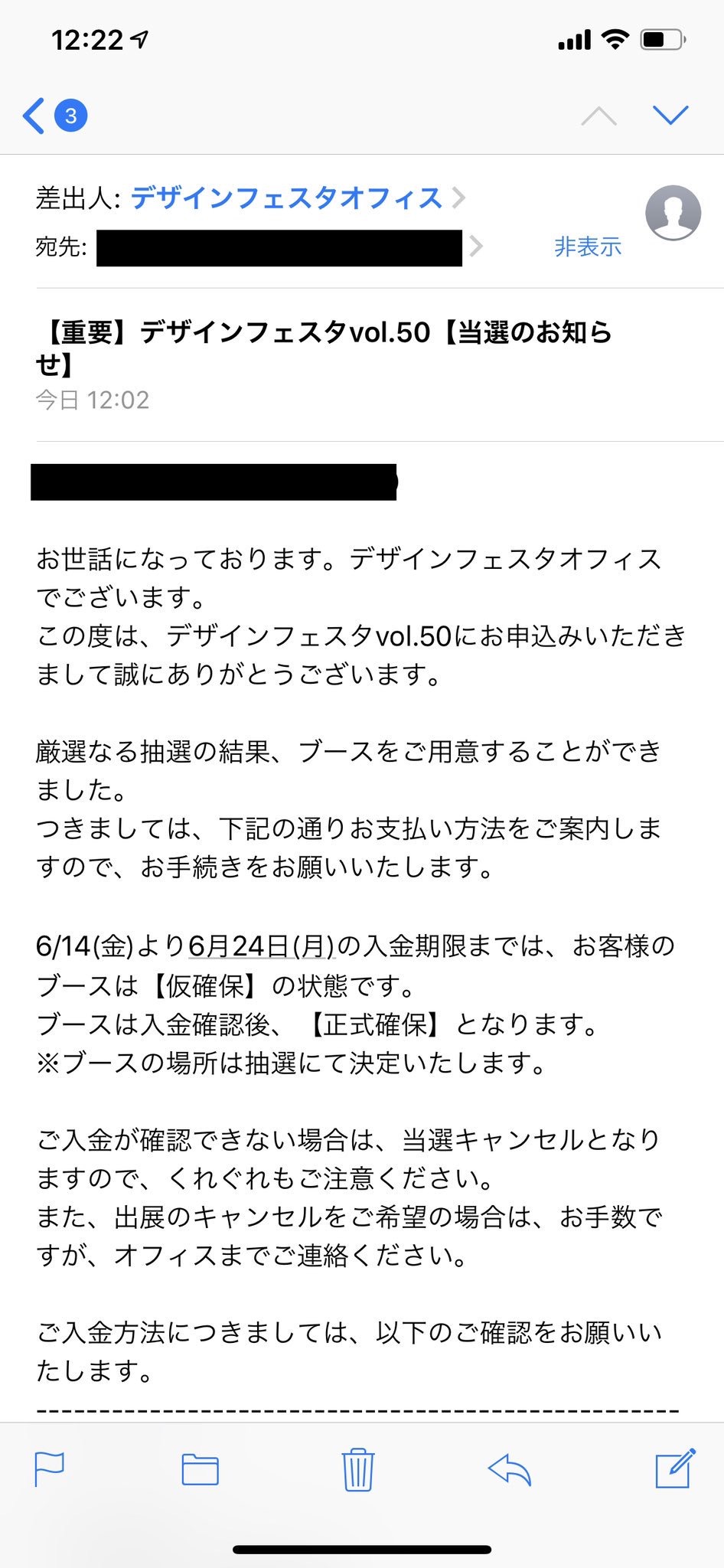Open the sender's profile avatar

coord(673,213)
